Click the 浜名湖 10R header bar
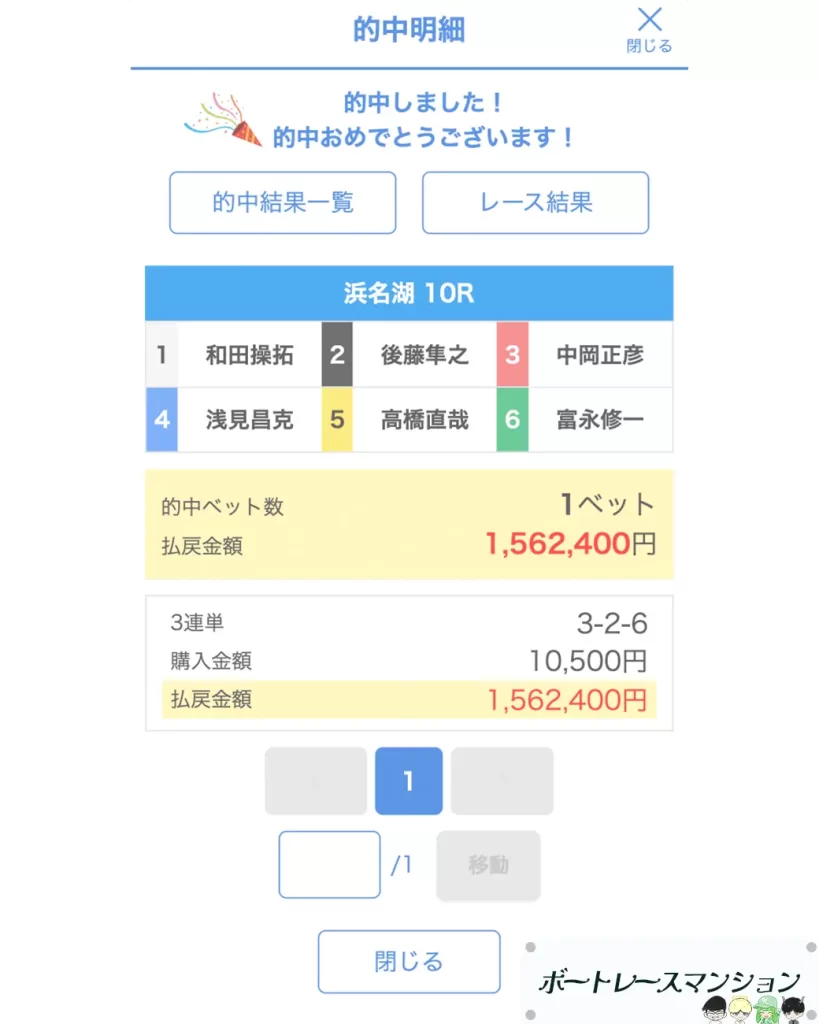The height and width of the screenshot is (1024, 819). pyautogui.click(x=408, y=292)
